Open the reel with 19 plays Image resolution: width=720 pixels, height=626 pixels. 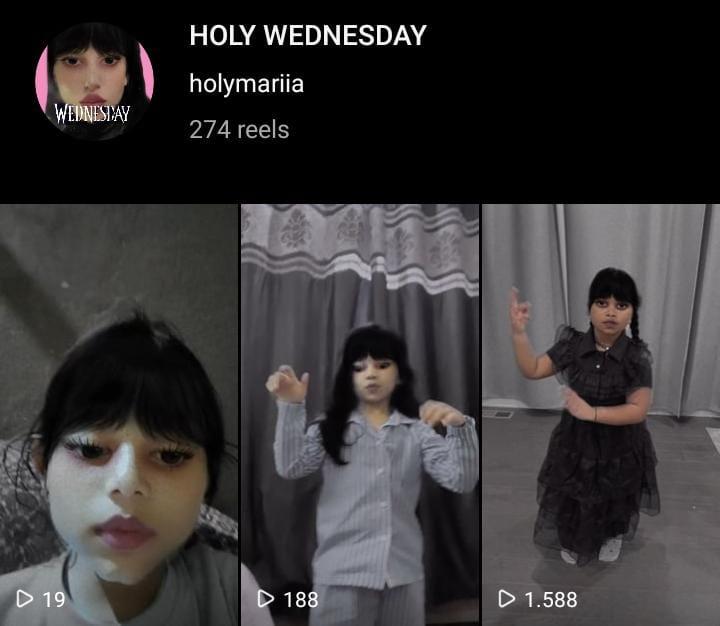(x=119, y=415)
